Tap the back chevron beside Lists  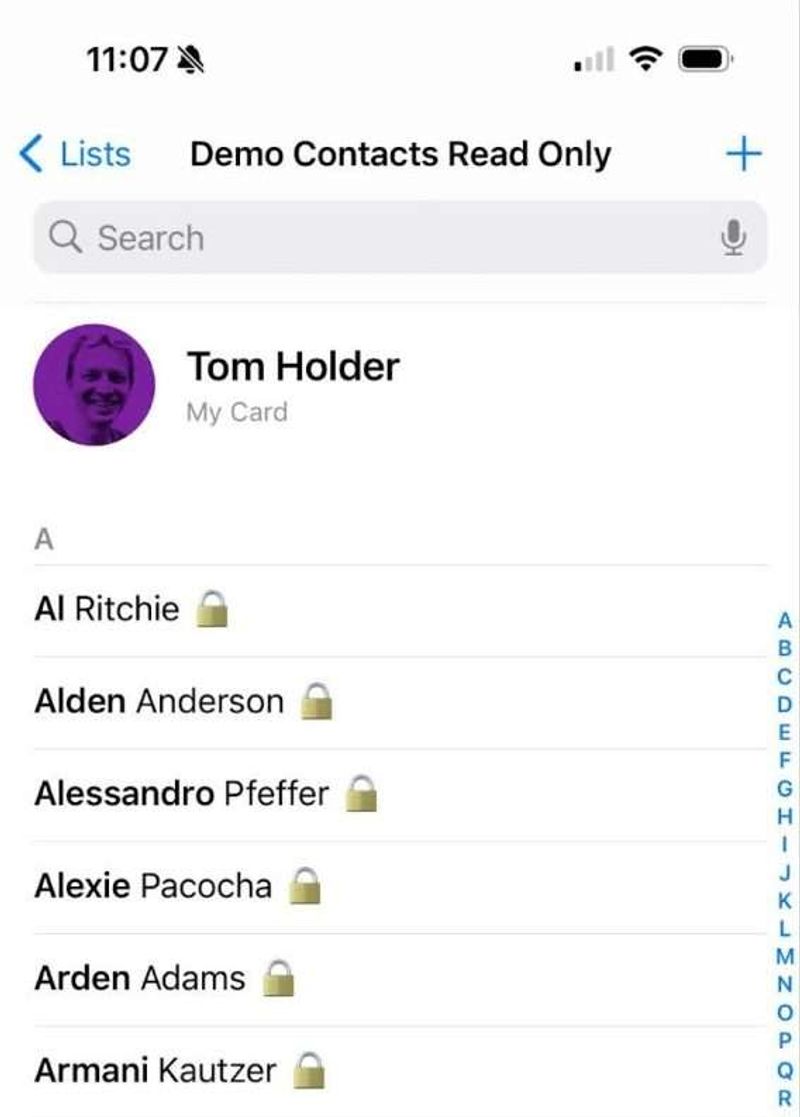[30, 154]
